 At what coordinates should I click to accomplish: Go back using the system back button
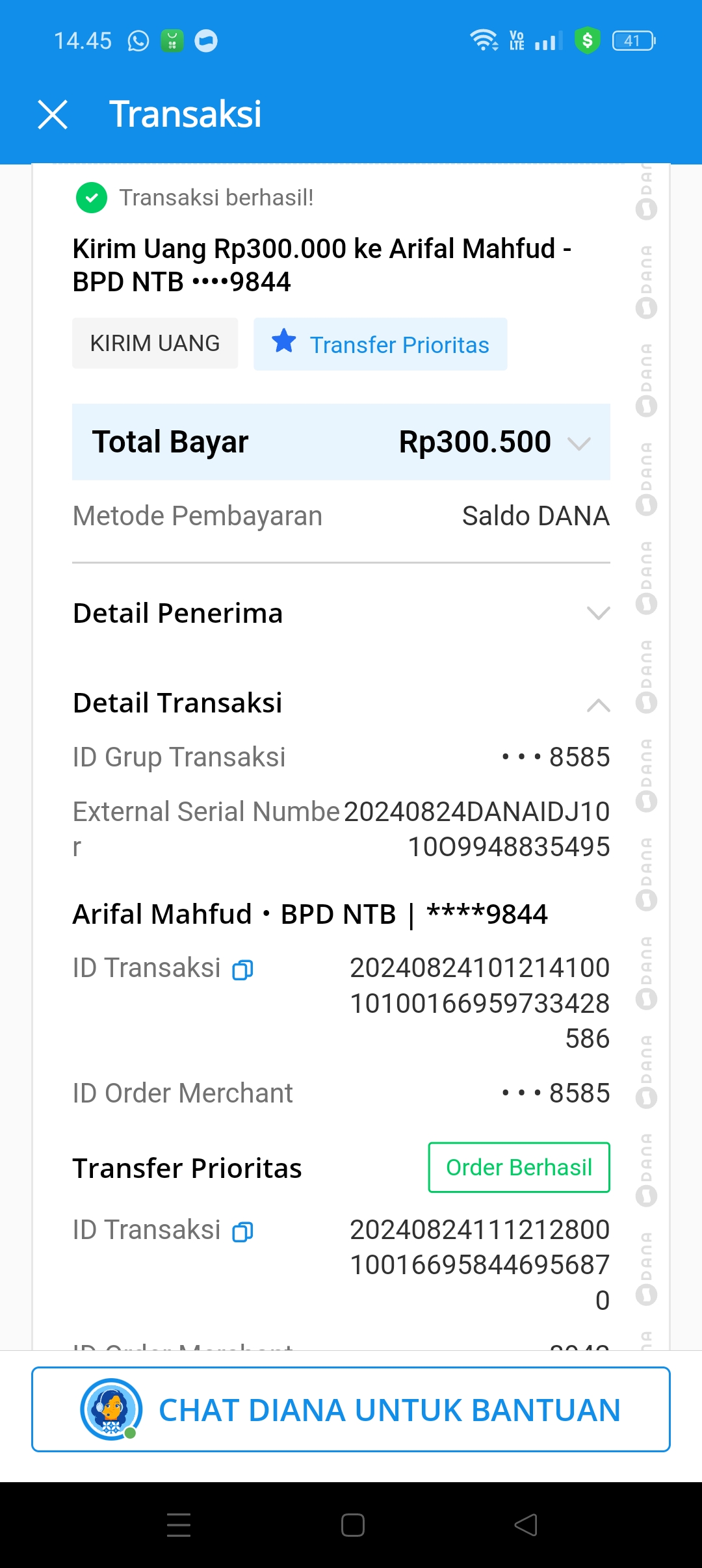tap(526, 1525)
